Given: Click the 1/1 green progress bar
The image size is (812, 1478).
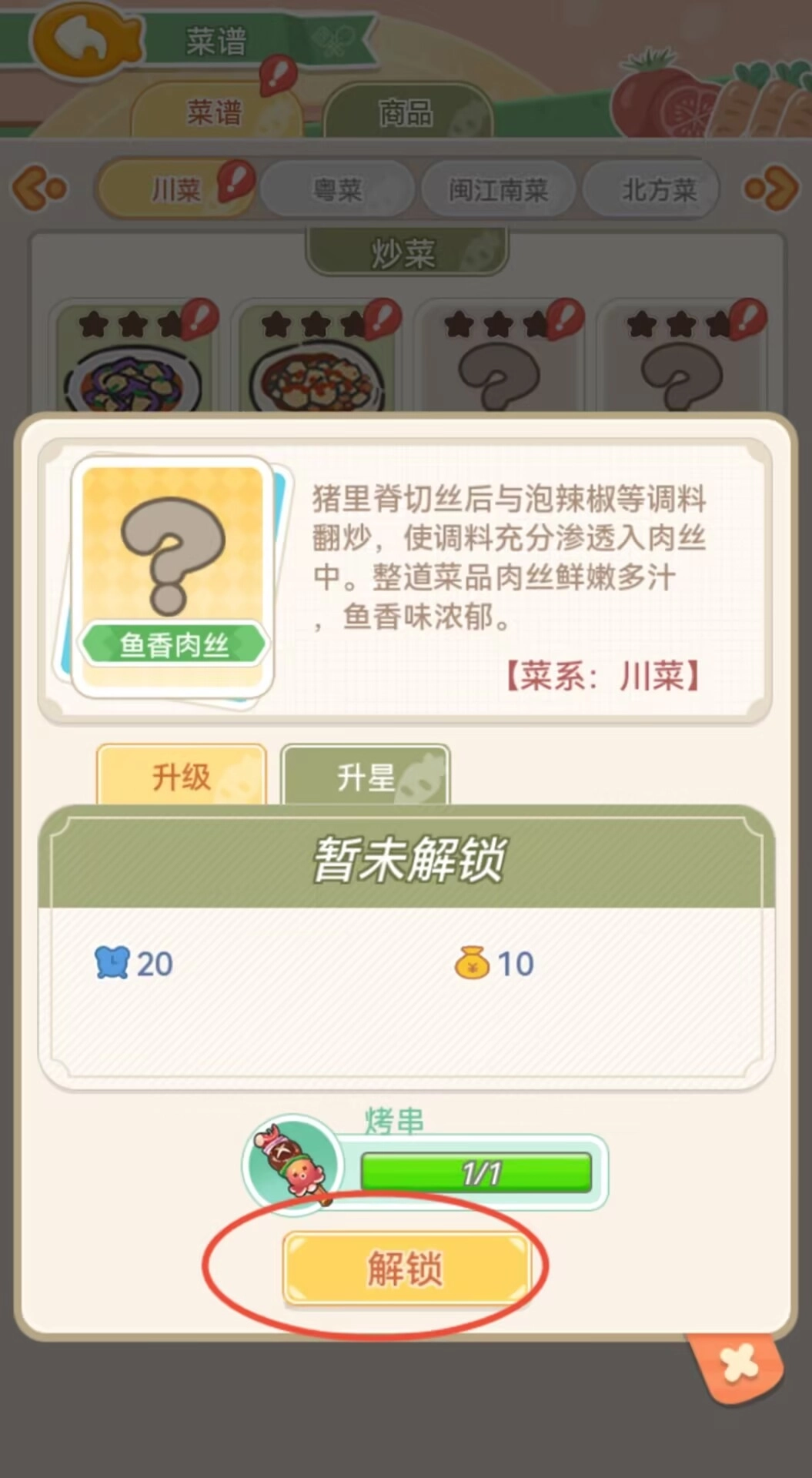Looking at the screenshot, I should [478, 1171].
